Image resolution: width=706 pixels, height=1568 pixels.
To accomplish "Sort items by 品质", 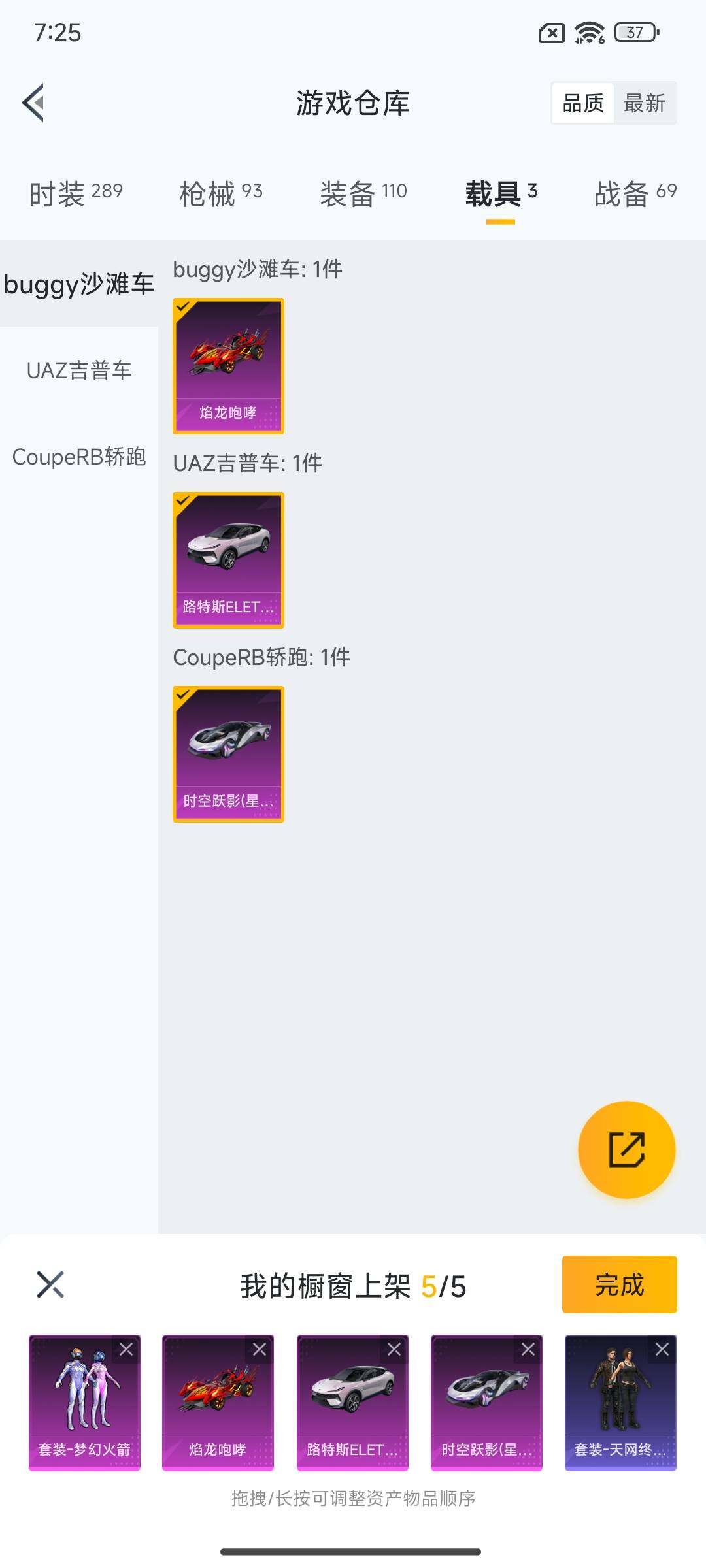I will pos(583,103).
